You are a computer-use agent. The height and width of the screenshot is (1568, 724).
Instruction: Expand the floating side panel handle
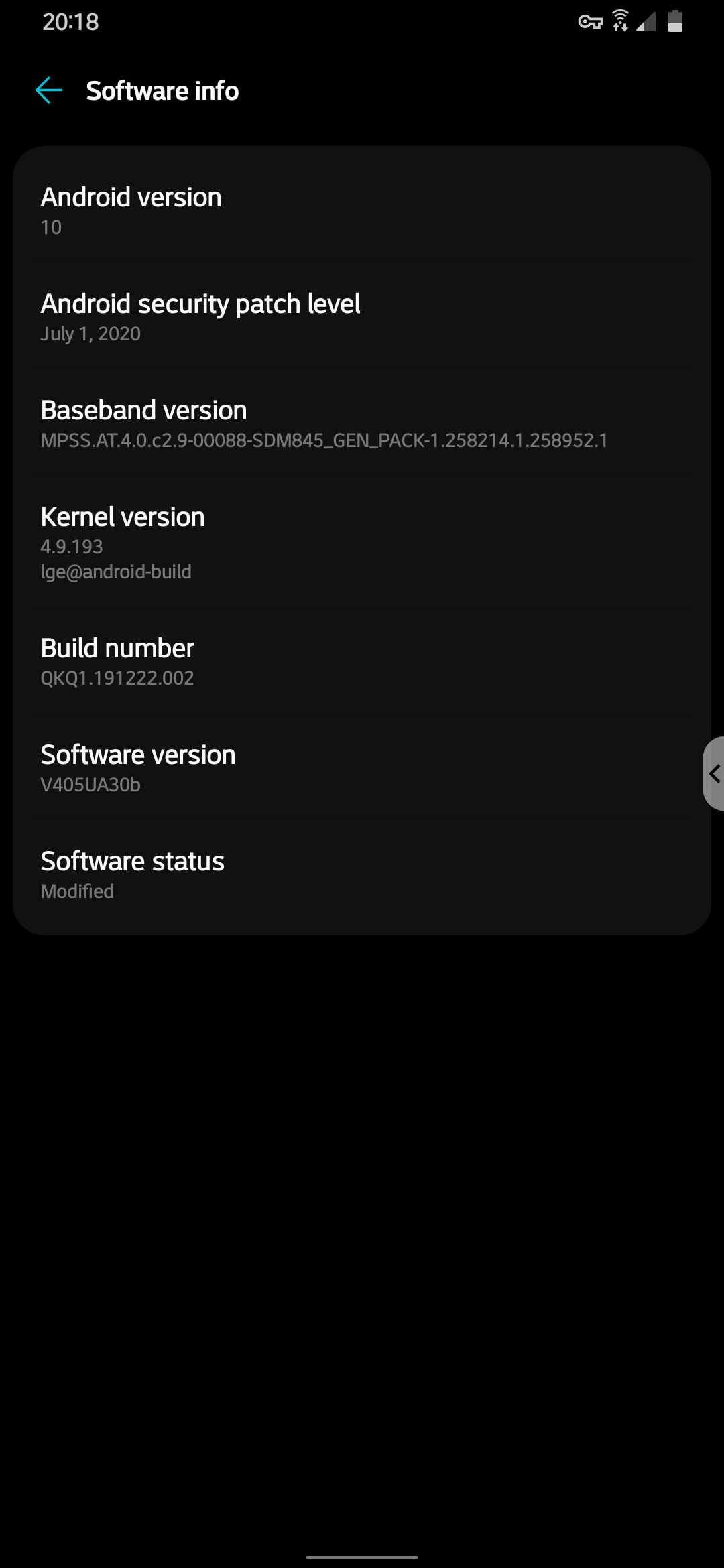pos(713,773)
